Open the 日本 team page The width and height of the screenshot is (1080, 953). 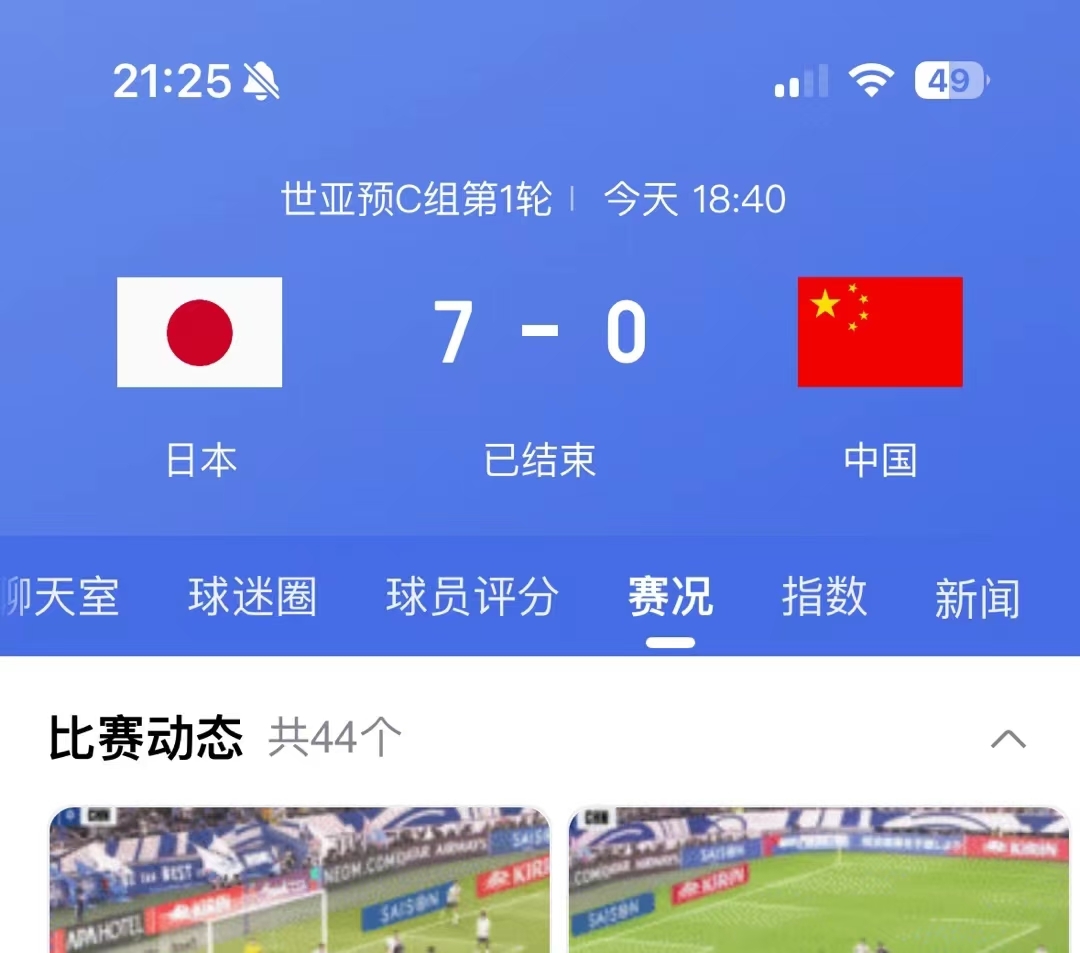[200, 333]
